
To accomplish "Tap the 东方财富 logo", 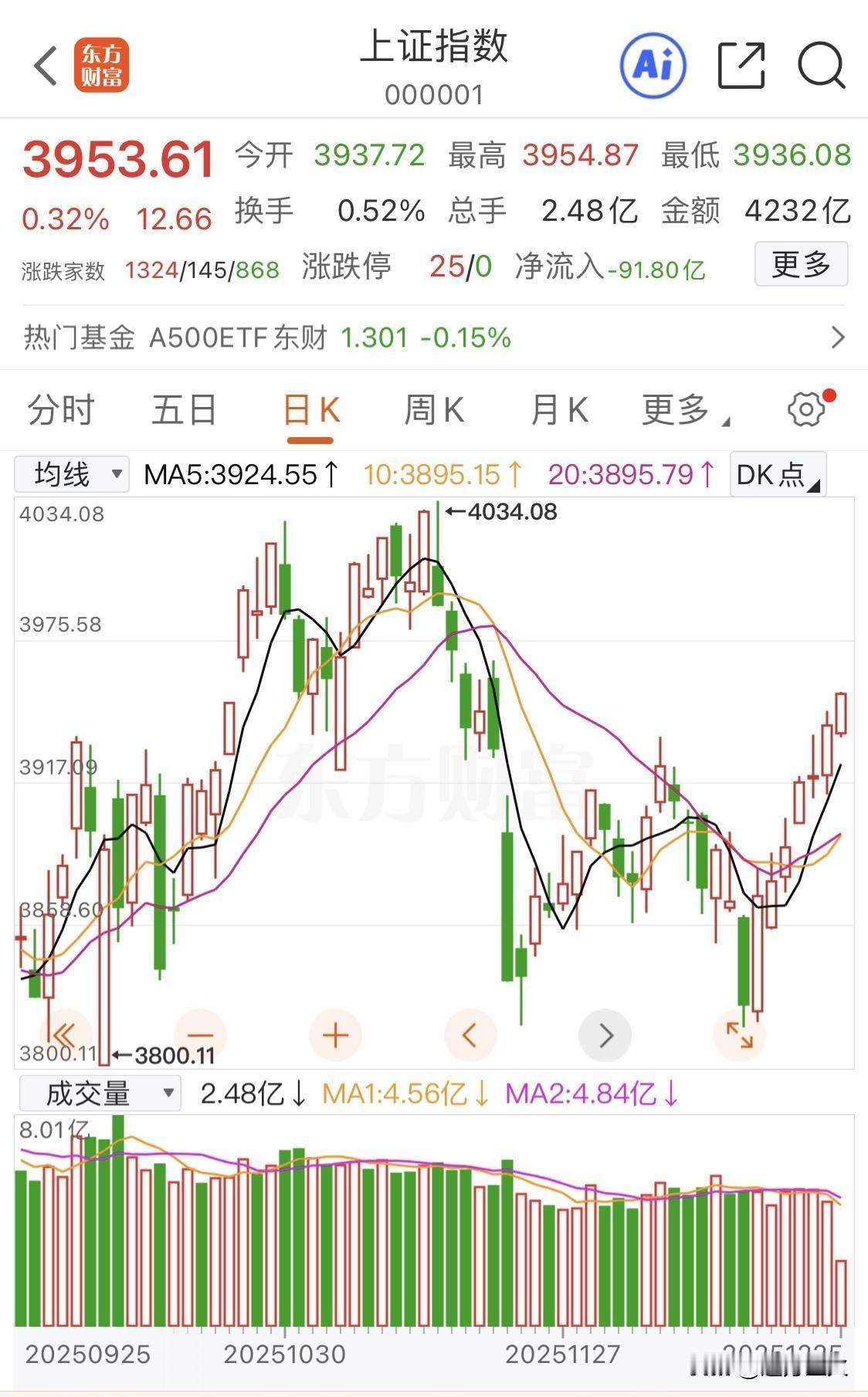I will tap(101, 63).
